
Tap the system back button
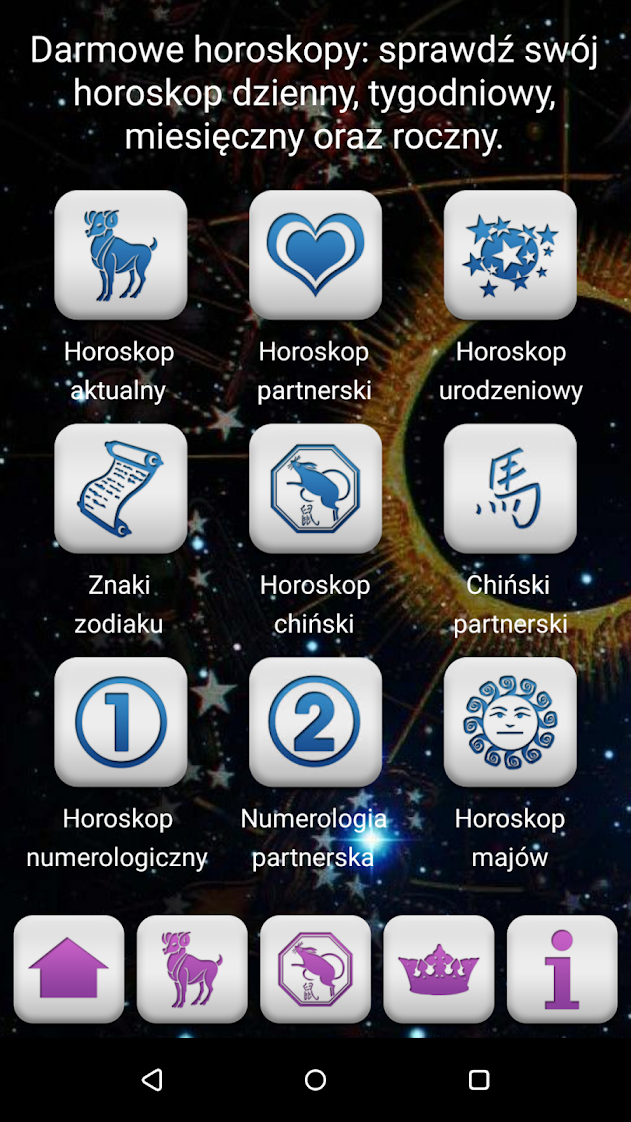click(x=152, y=1080)
